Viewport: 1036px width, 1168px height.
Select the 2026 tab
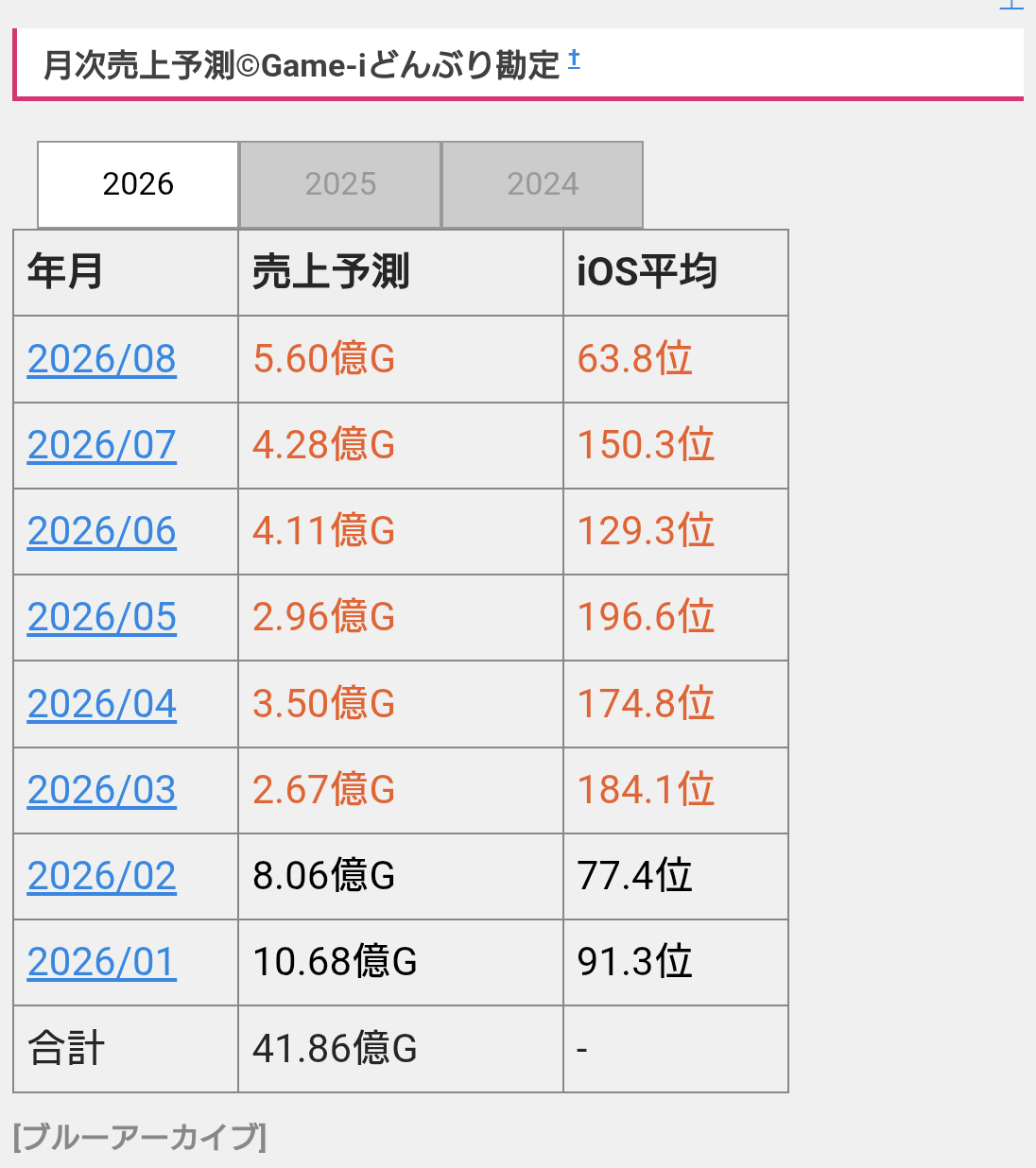click(x=138, y=184)
